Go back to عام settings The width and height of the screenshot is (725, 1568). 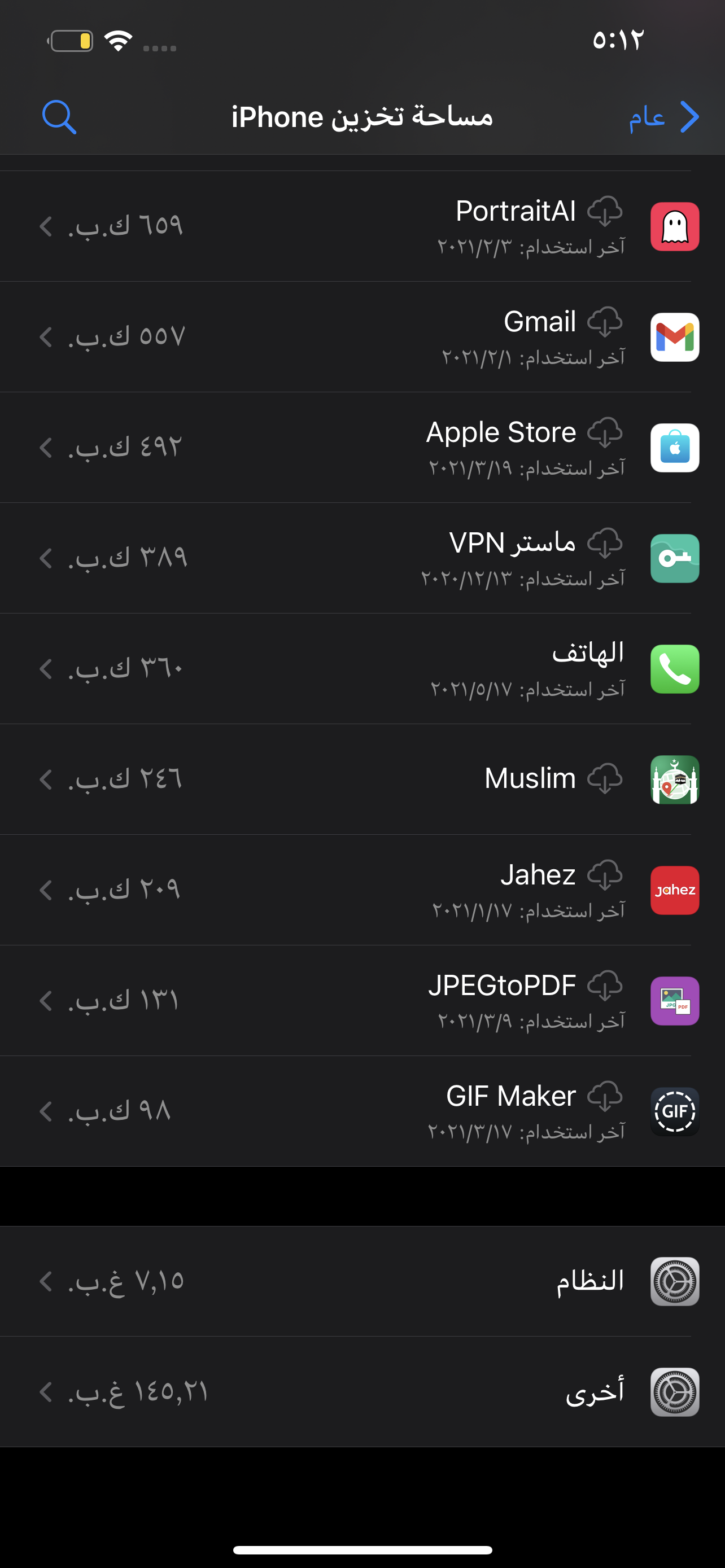pos(663,117)
